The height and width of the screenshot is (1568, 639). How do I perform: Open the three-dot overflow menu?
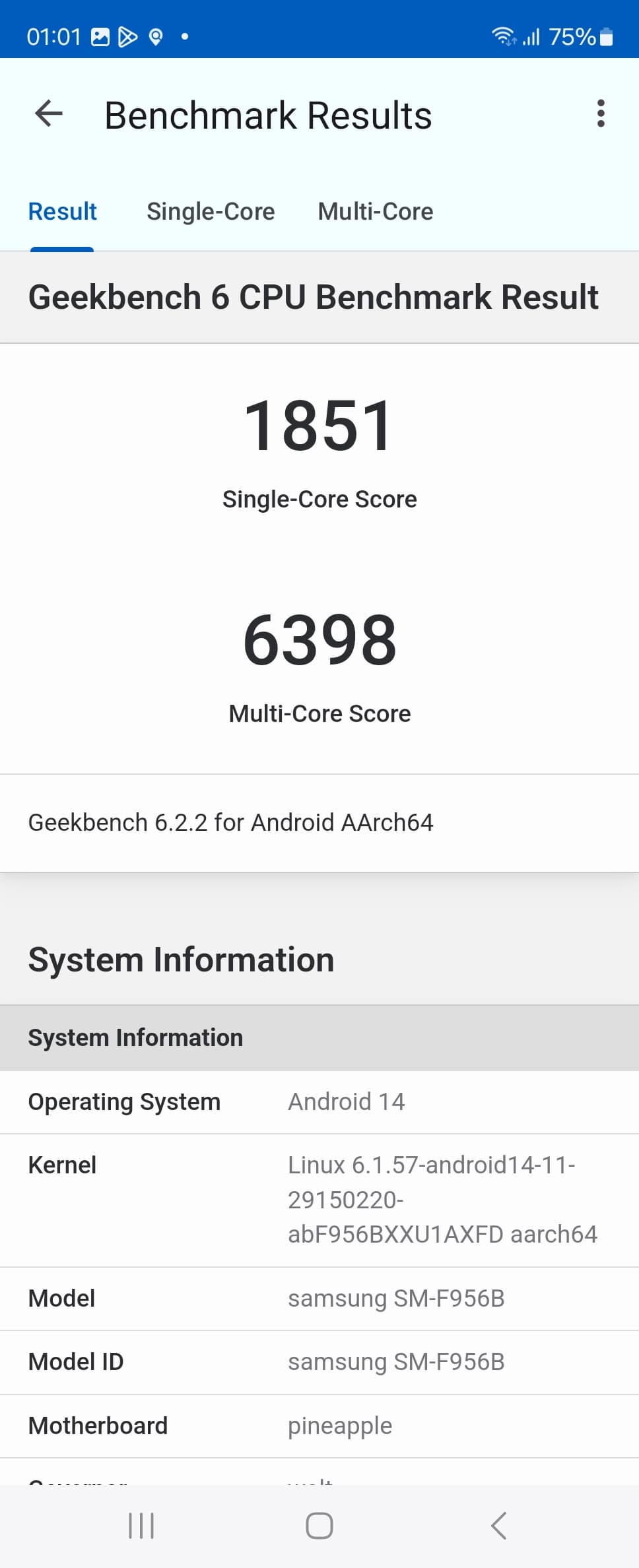(x=600, y=114)
